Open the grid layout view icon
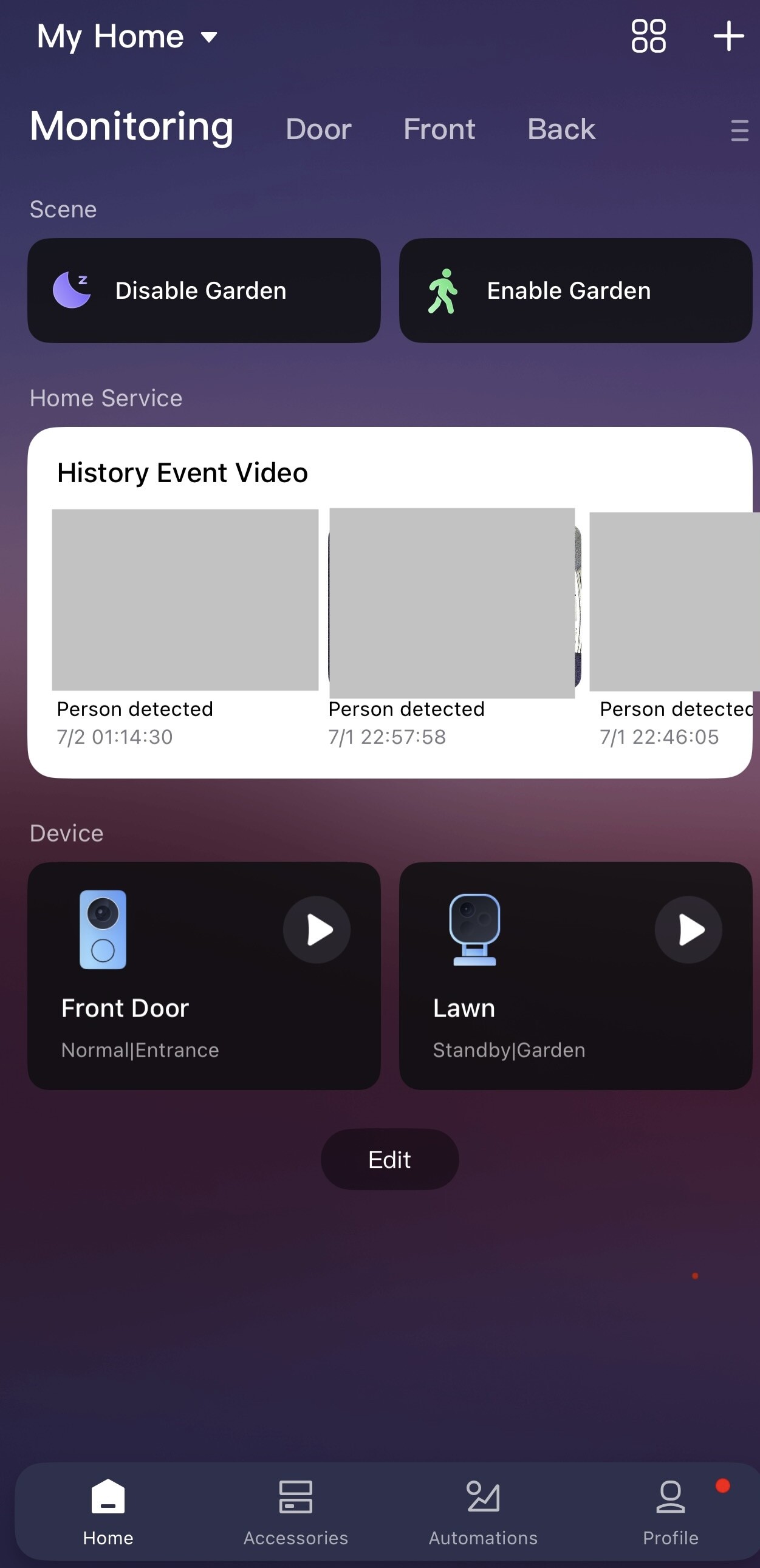 click(648, 36)
